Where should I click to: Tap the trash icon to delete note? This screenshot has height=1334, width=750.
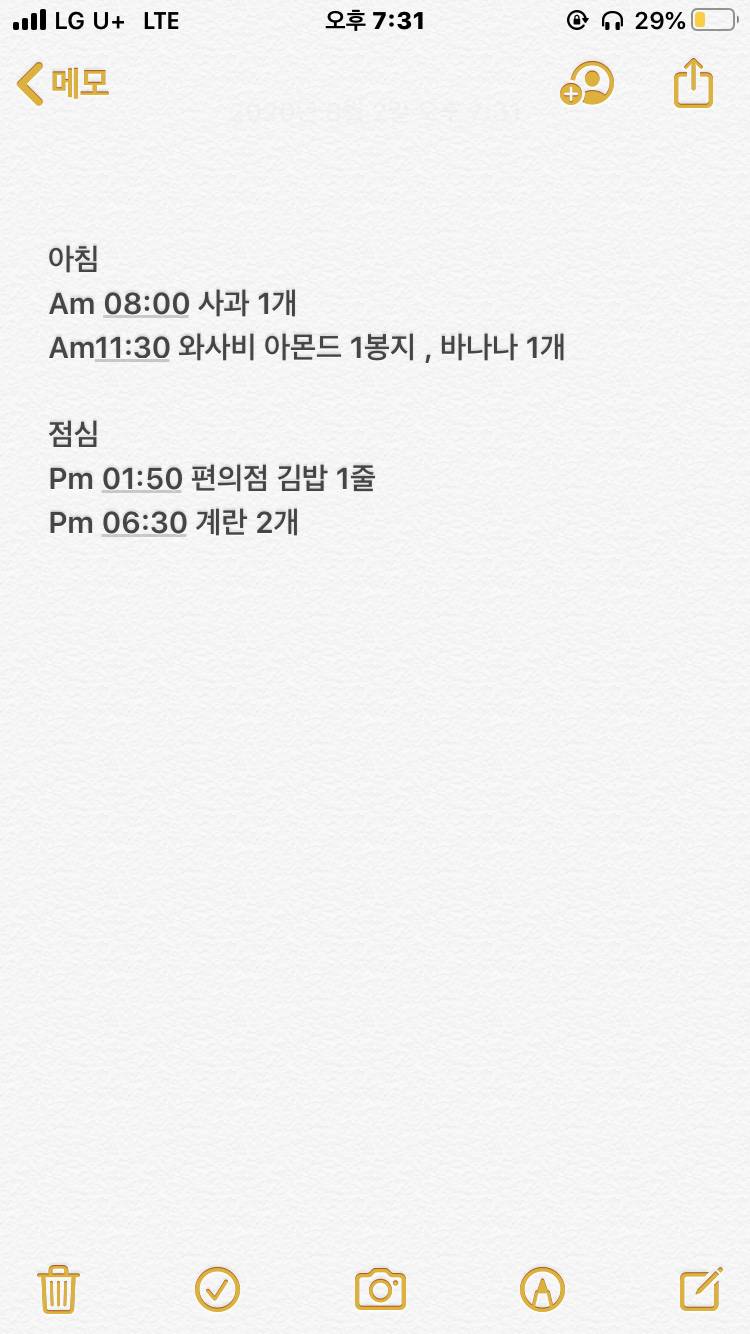click(x=58, y=1290)
